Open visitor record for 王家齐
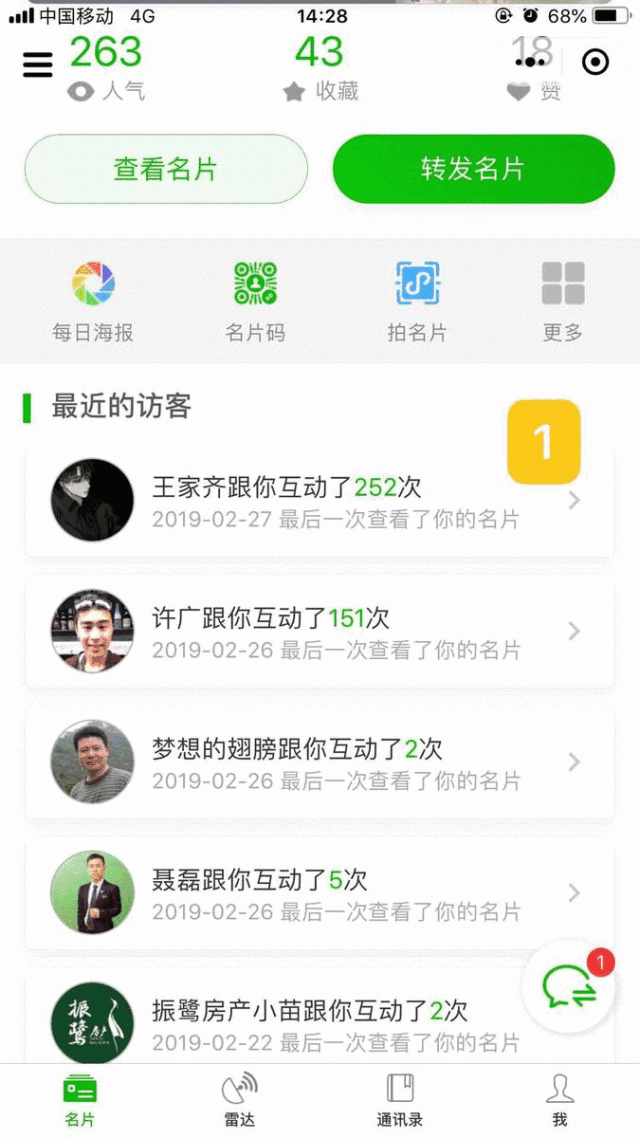The width and height of the screenshot is (640, 1138). point(320,501)
